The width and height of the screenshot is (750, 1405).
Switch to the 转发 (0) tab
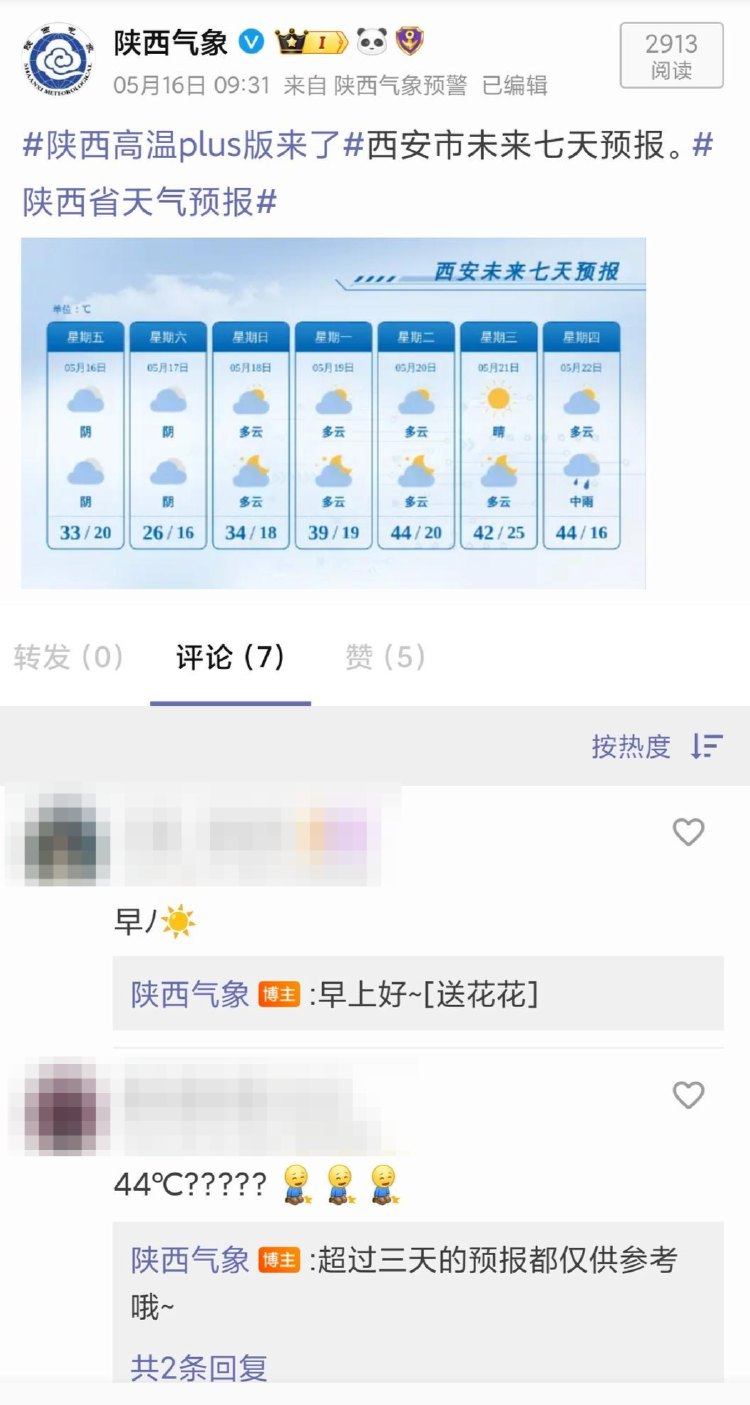[68, 657]
